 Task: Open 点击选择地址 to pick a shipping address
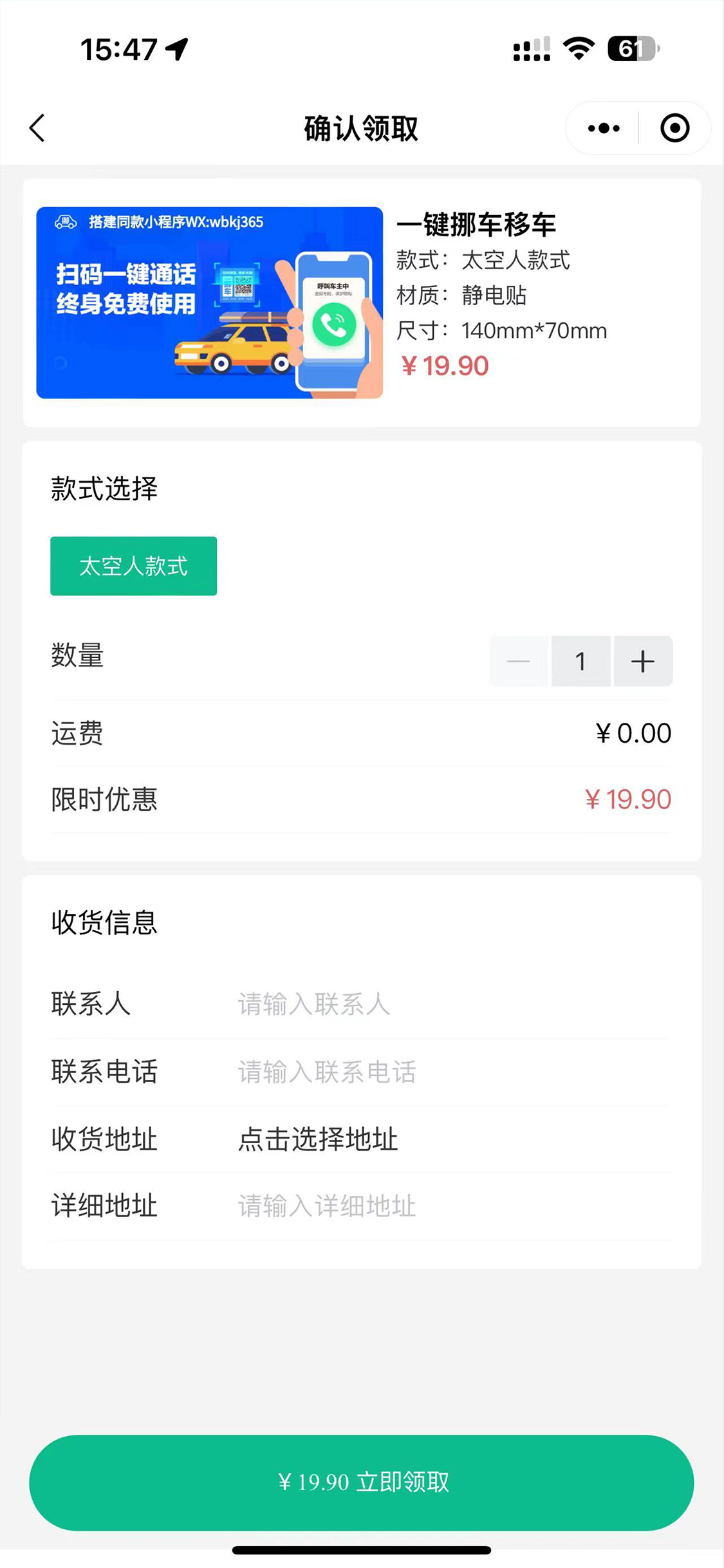pos(319,1139)
